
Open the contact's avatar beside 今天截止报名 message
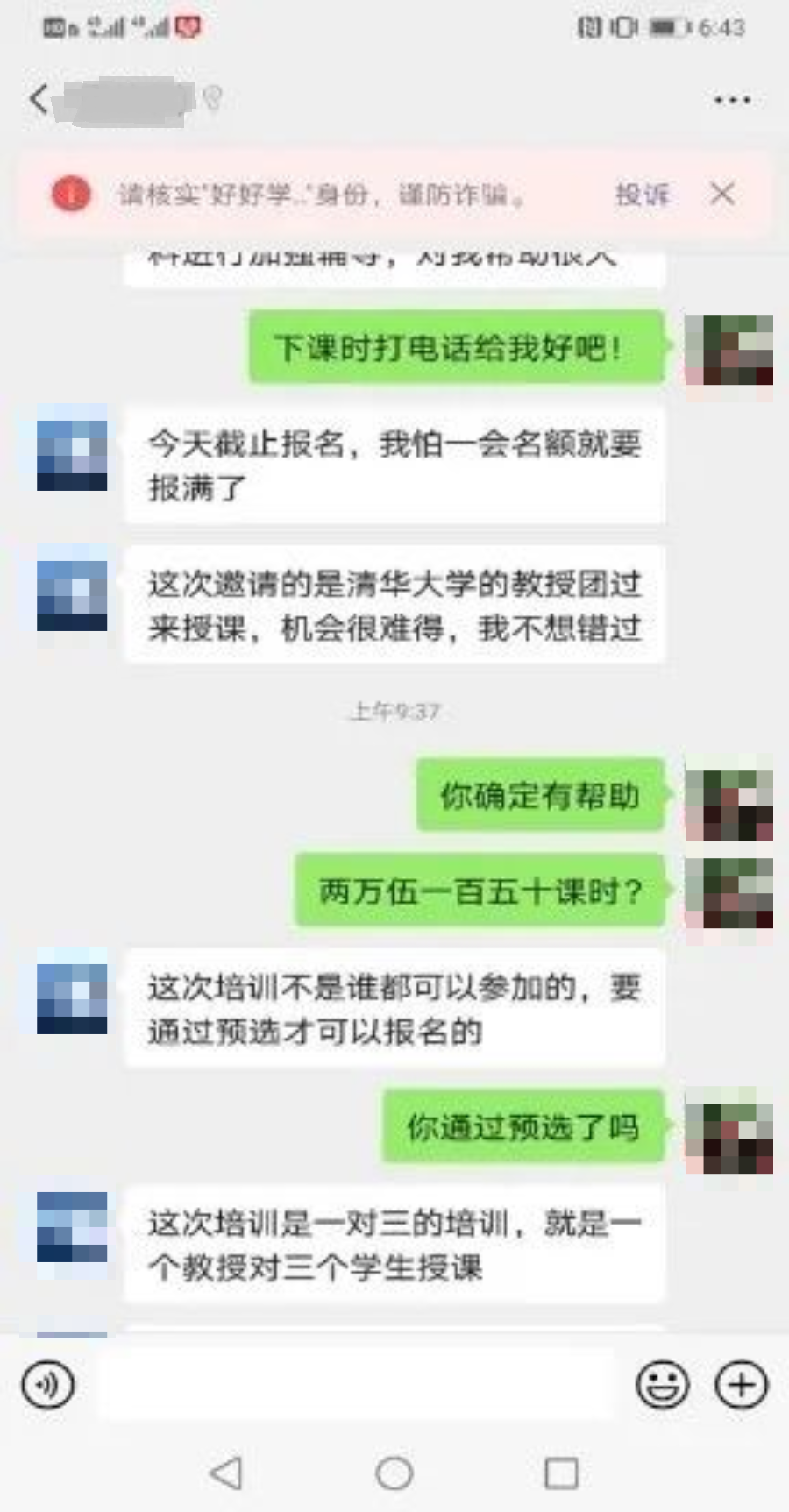point(72,455)
